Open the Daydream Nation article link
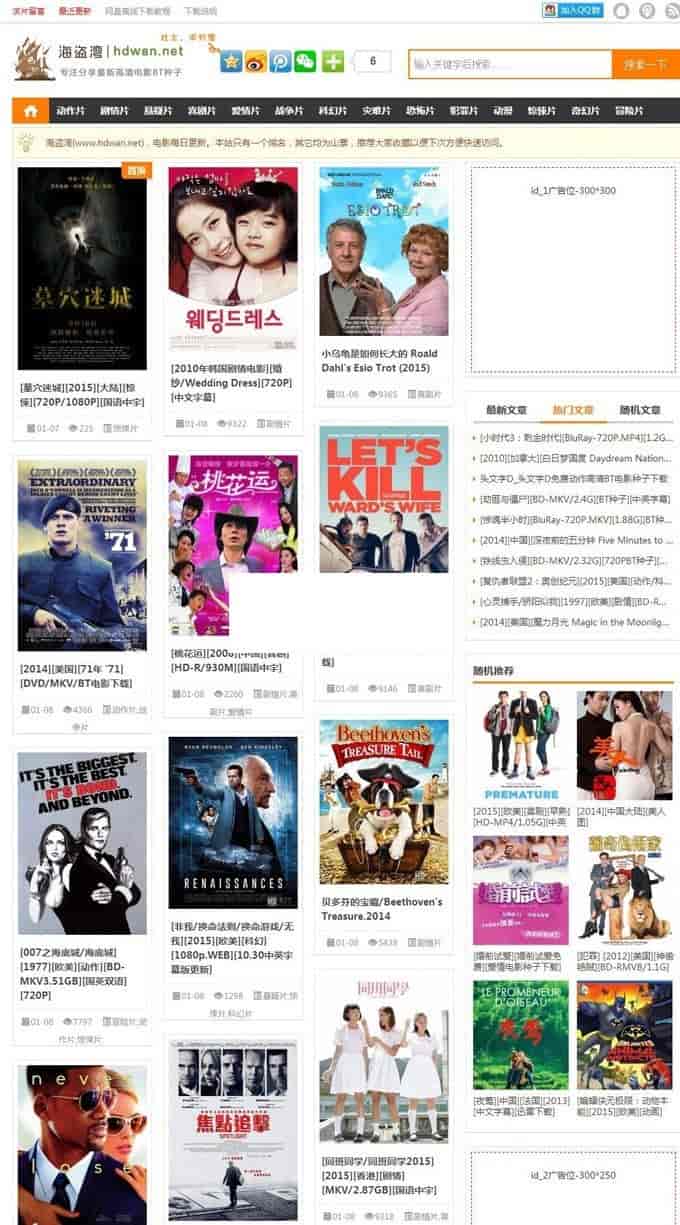 click(575, 458)
